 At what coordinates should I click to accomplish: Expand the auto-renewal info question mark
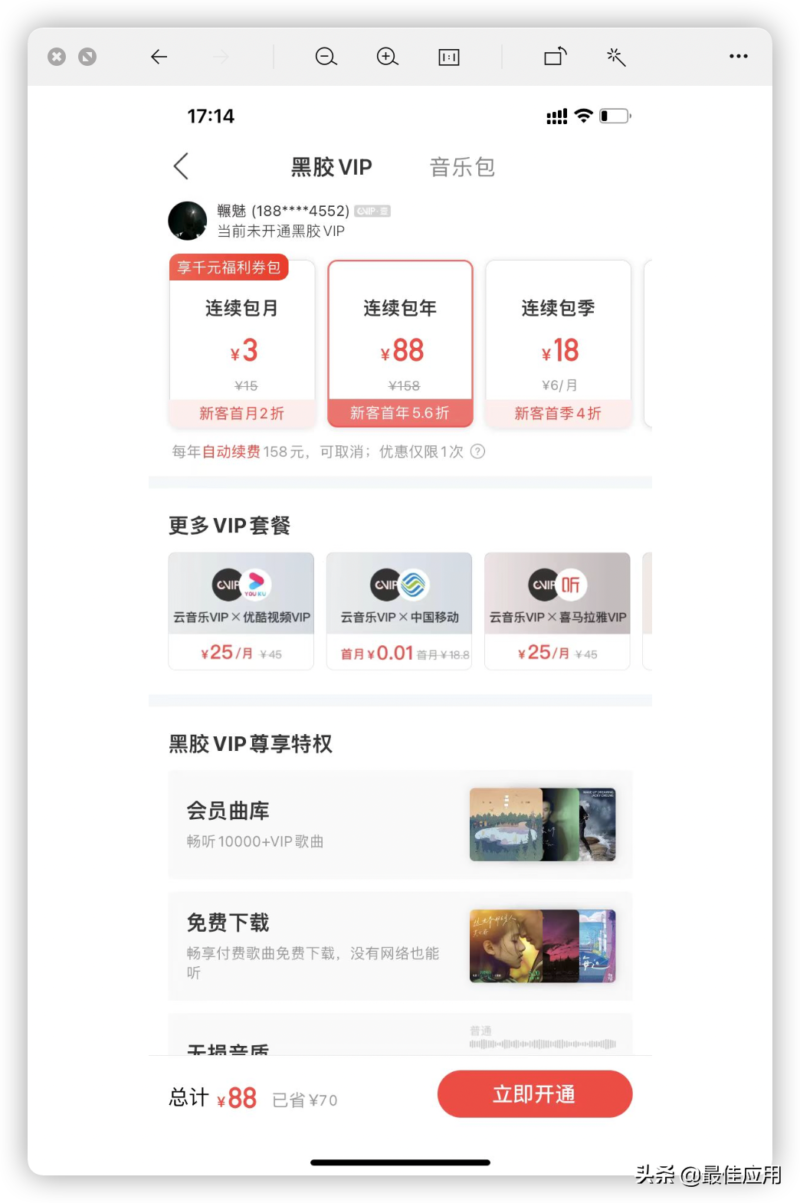pyautogui.click(x=477, y=451)
